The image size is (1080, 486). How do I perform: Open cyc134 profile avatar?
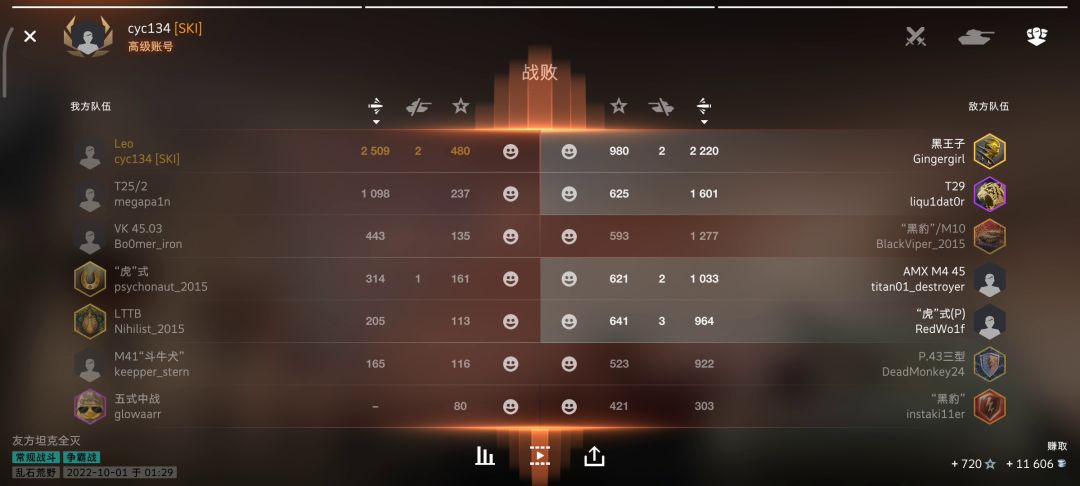(x=88, y=36)
